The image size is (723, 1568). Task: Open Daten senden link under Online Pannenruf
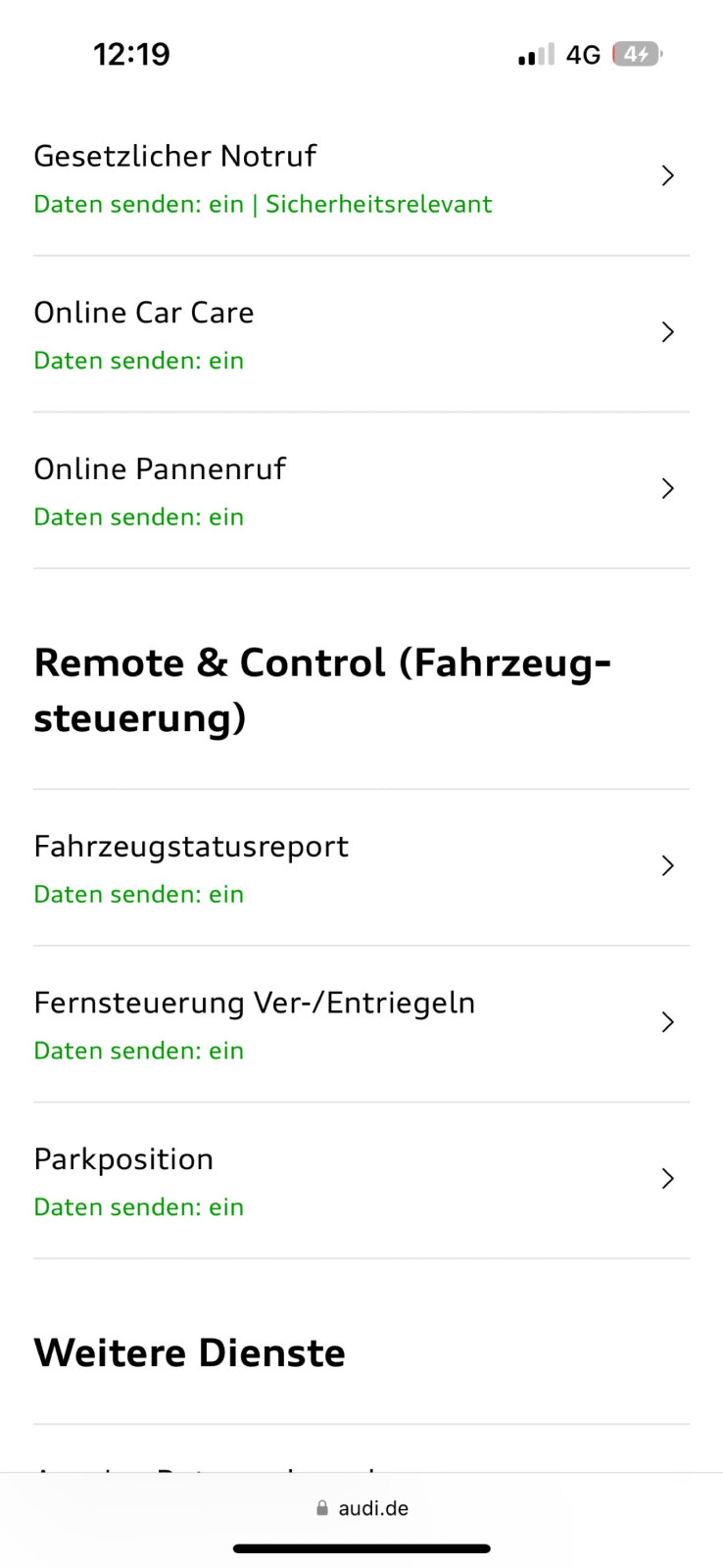tap(138, 516)
